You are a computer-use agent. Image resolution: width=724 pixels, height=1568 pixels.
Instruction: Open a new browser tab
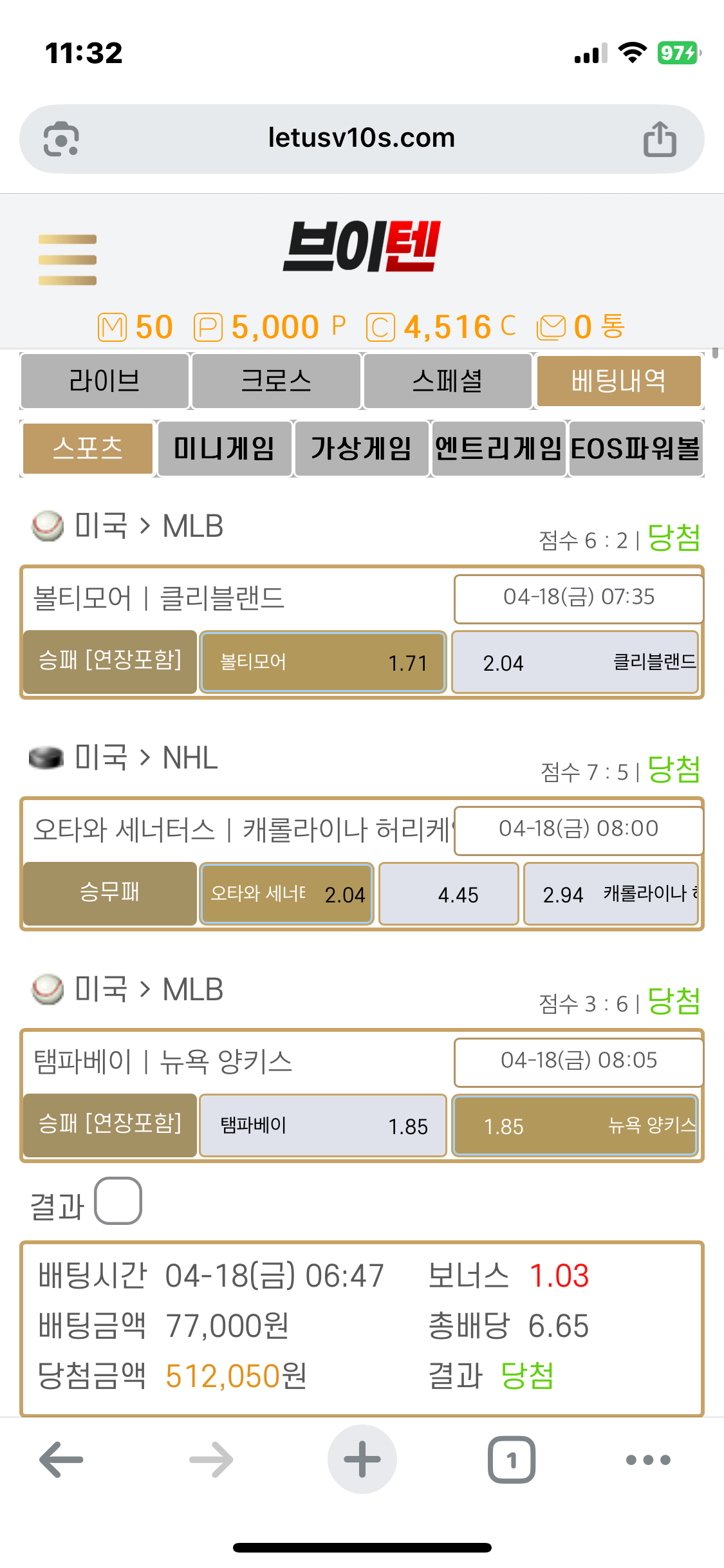point(362,1460)
